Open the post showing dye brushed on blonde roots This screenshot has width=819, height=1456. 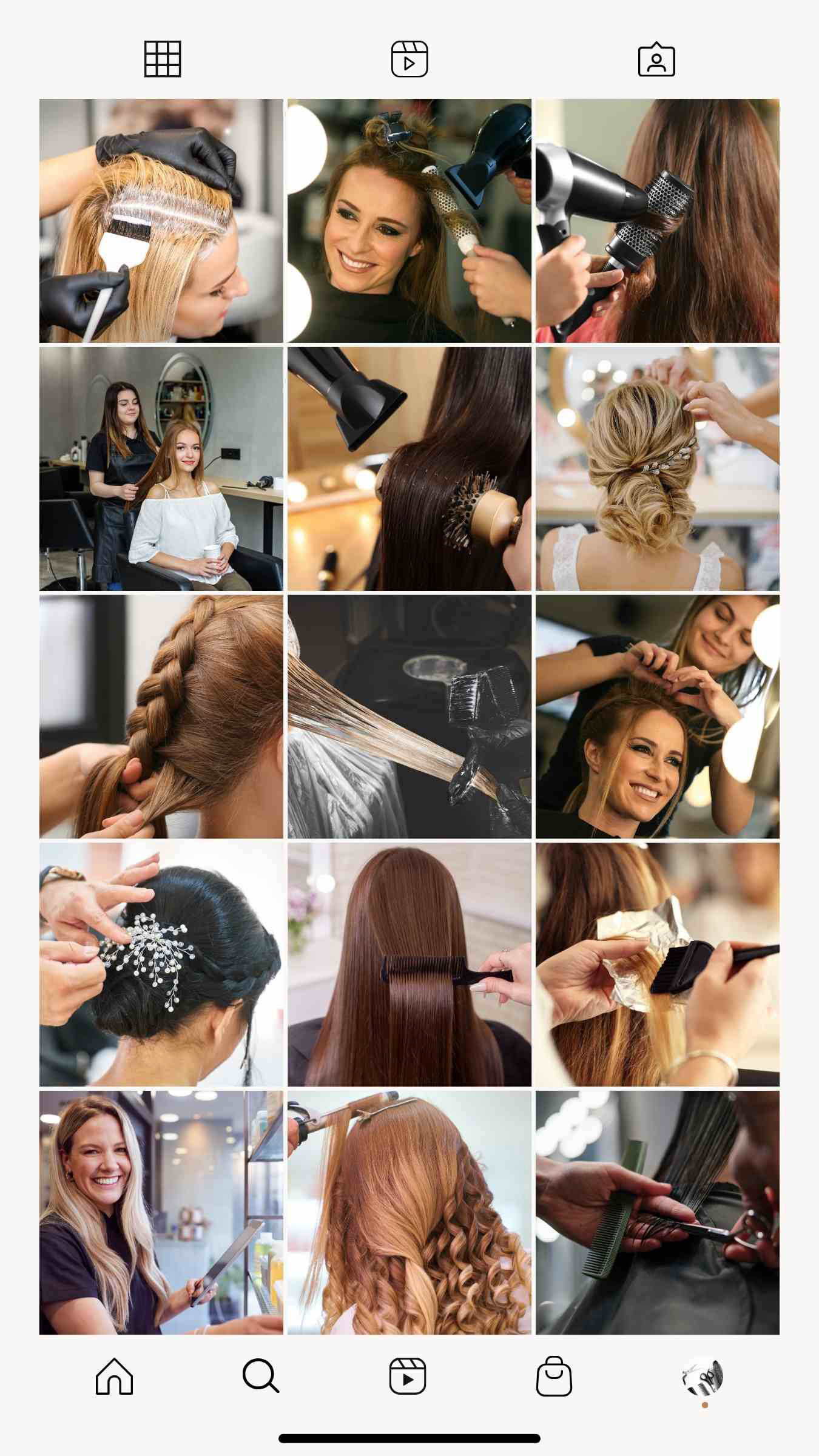pos(161,221)
